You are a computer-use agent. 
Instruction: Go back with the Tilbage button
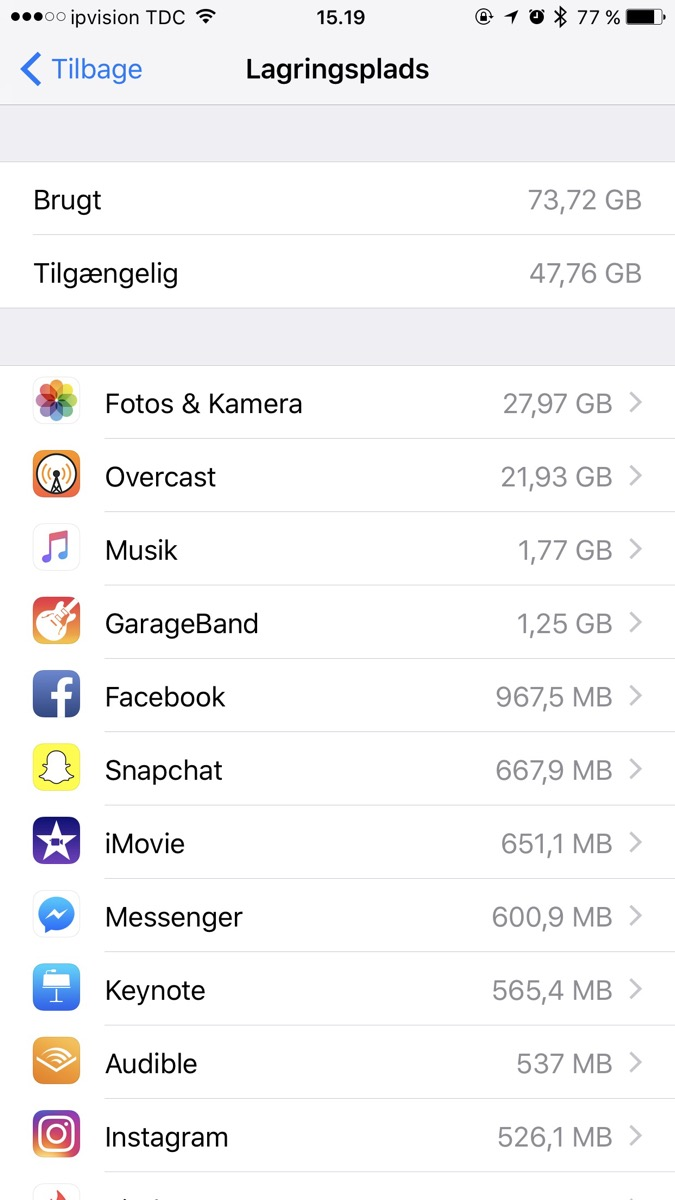pyautogui.click(x=82, y=70)
